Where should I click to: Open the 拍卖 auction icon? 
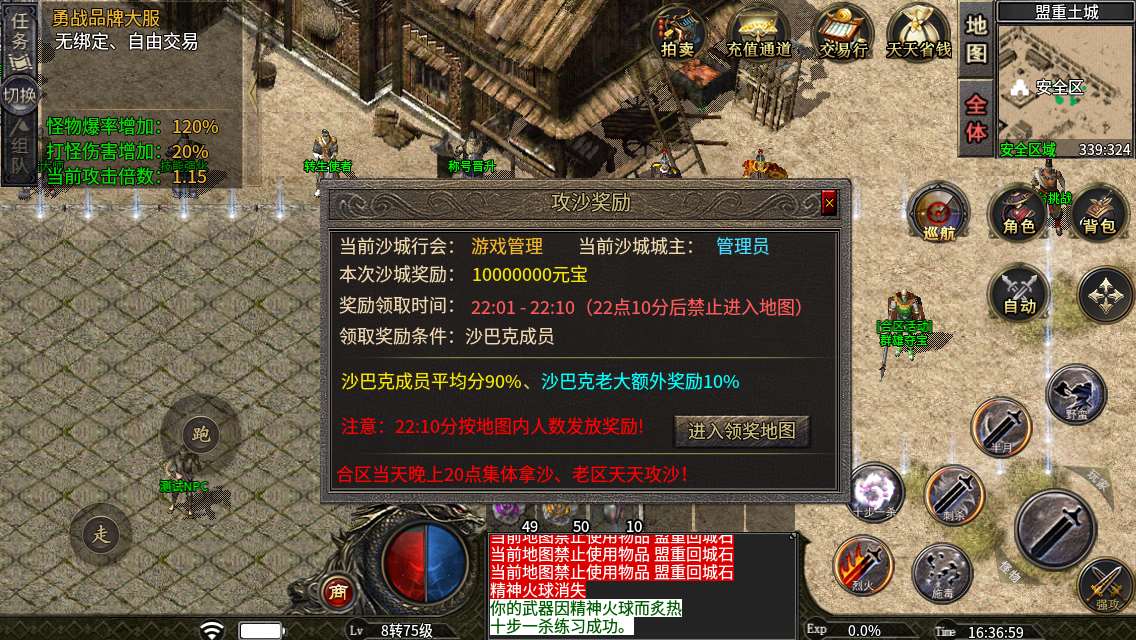[x=678, y=32]
